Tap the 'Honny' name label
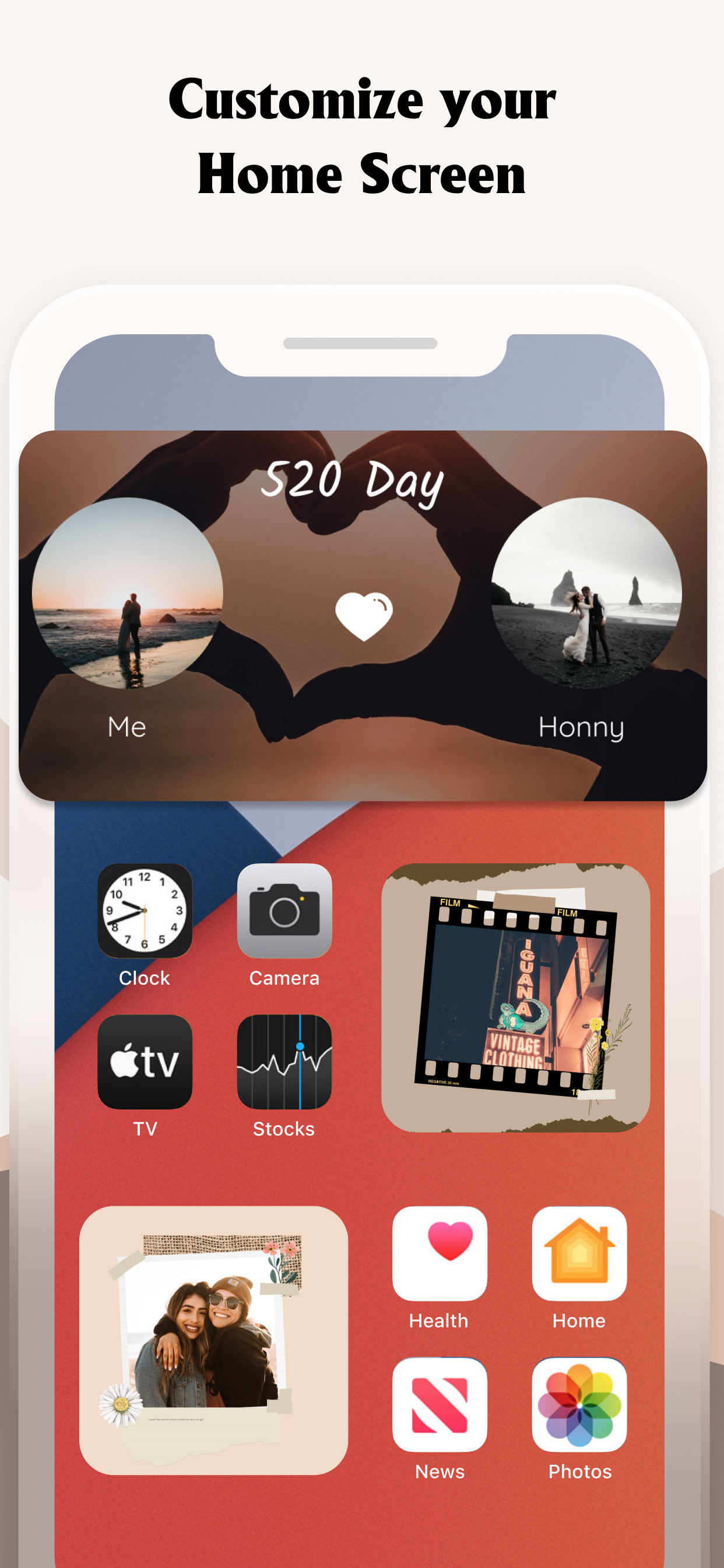 [x=583, y=726]
